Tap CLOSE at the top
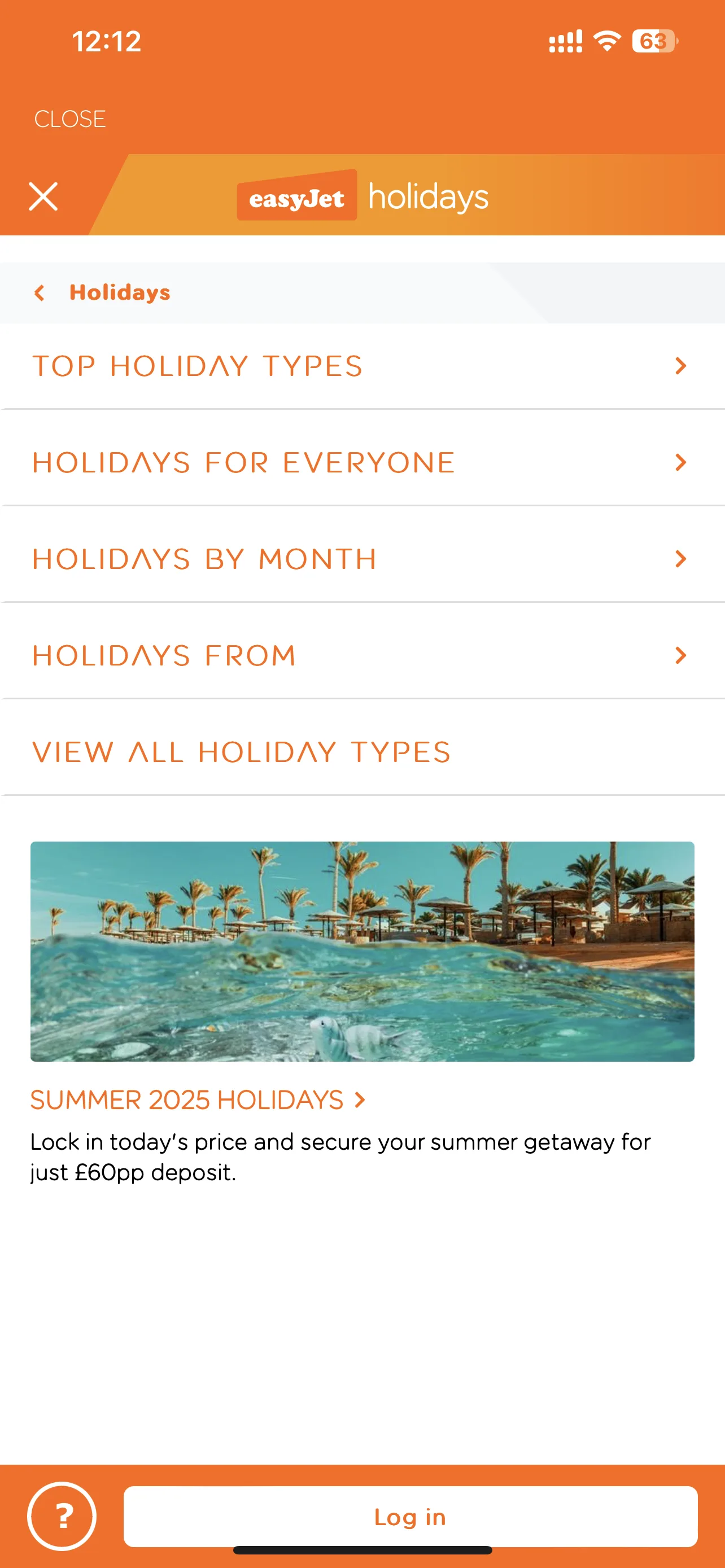The height and width of the screenshot is (1568, 725). tap(70, 119)
